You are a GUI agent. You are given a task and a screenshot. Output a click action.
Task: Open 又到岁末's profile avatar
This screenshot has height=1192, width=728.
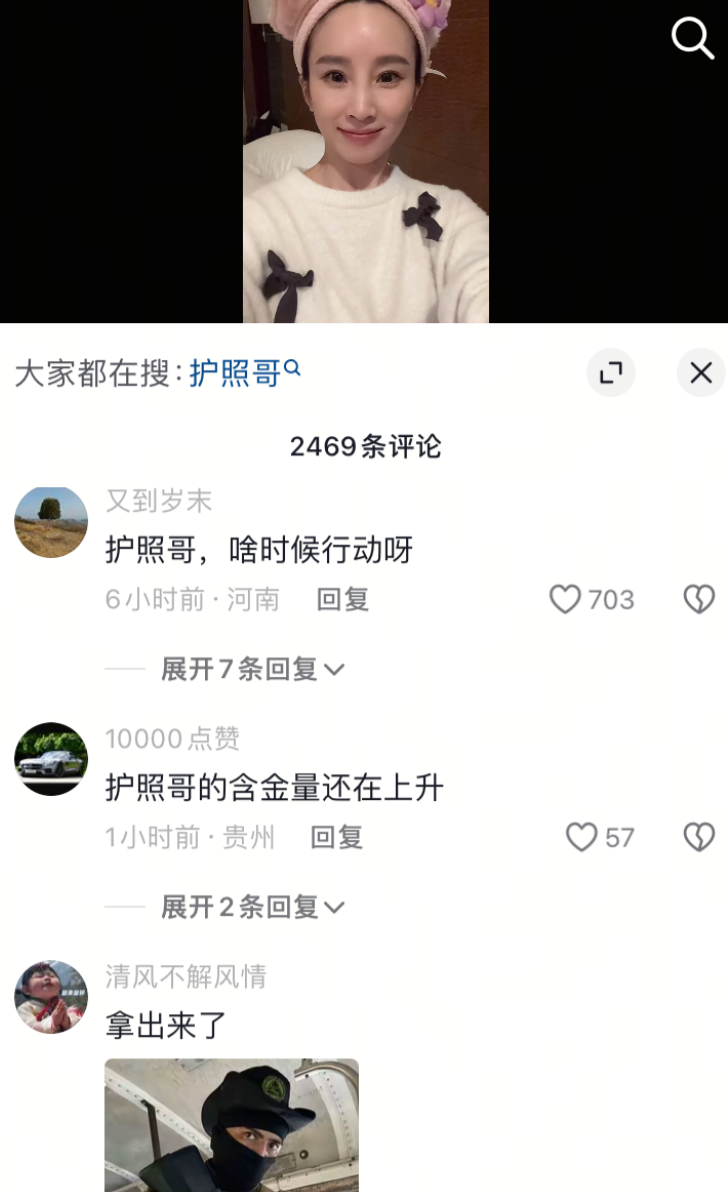coord(51,522)
